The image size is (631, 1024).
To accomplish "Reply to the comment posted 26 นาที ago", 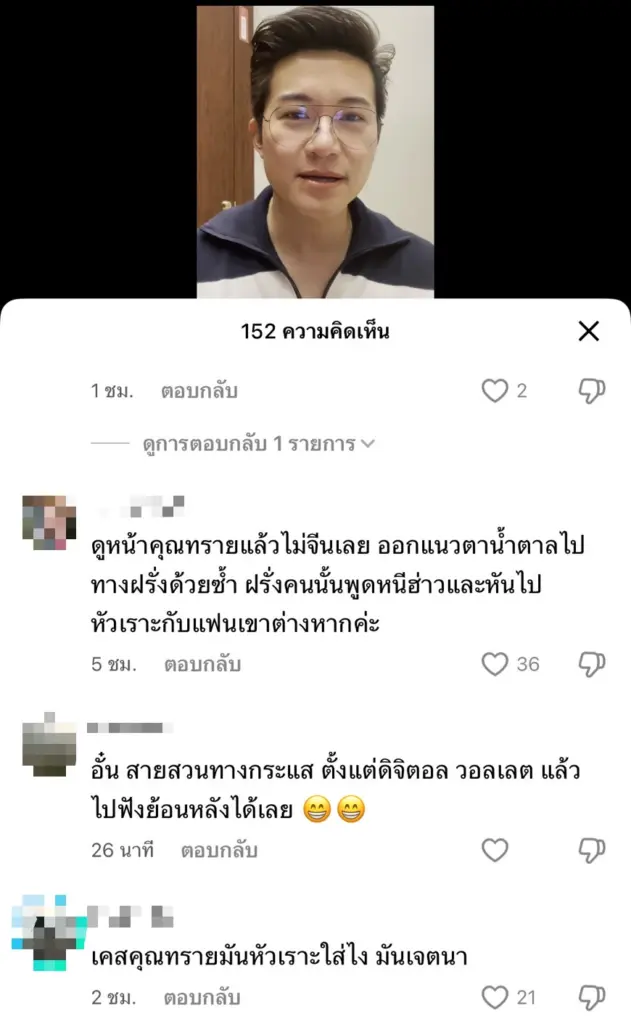I will click(x=219, y=850).
